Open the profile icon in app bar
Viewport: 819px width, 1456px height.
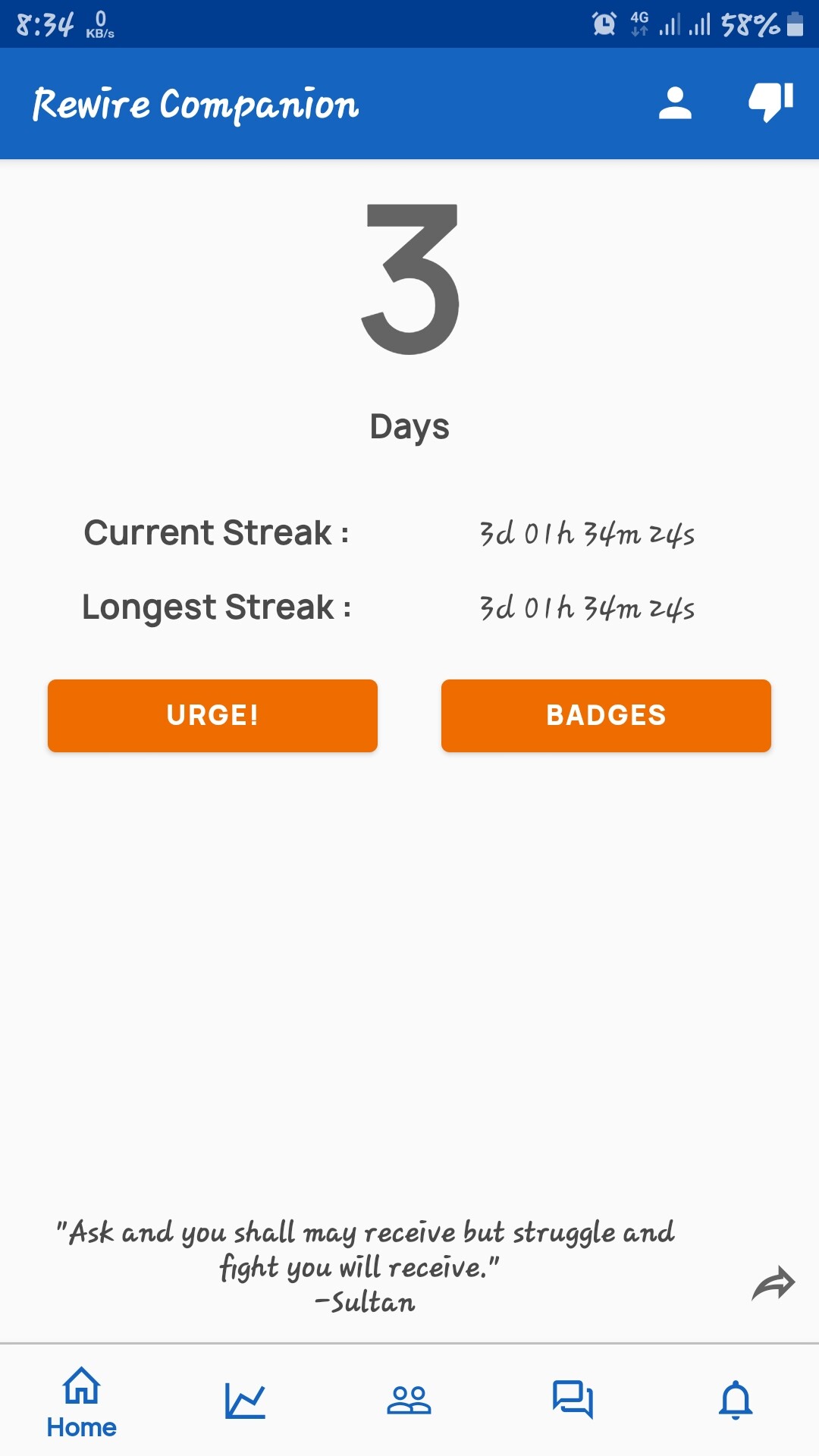pos(675,104)
